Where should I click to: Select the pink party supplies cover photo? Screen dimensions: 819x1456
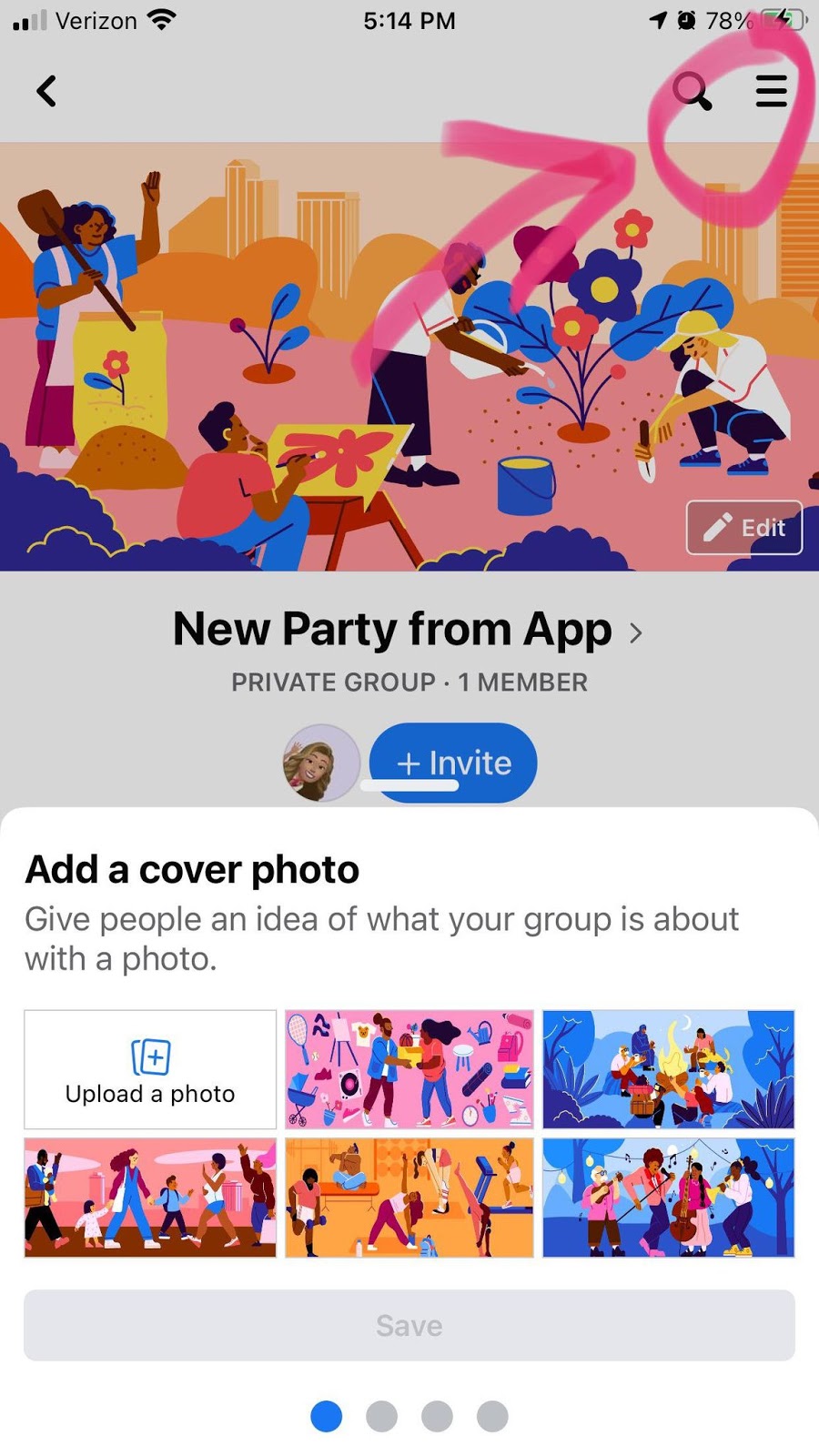[408, 1069]
